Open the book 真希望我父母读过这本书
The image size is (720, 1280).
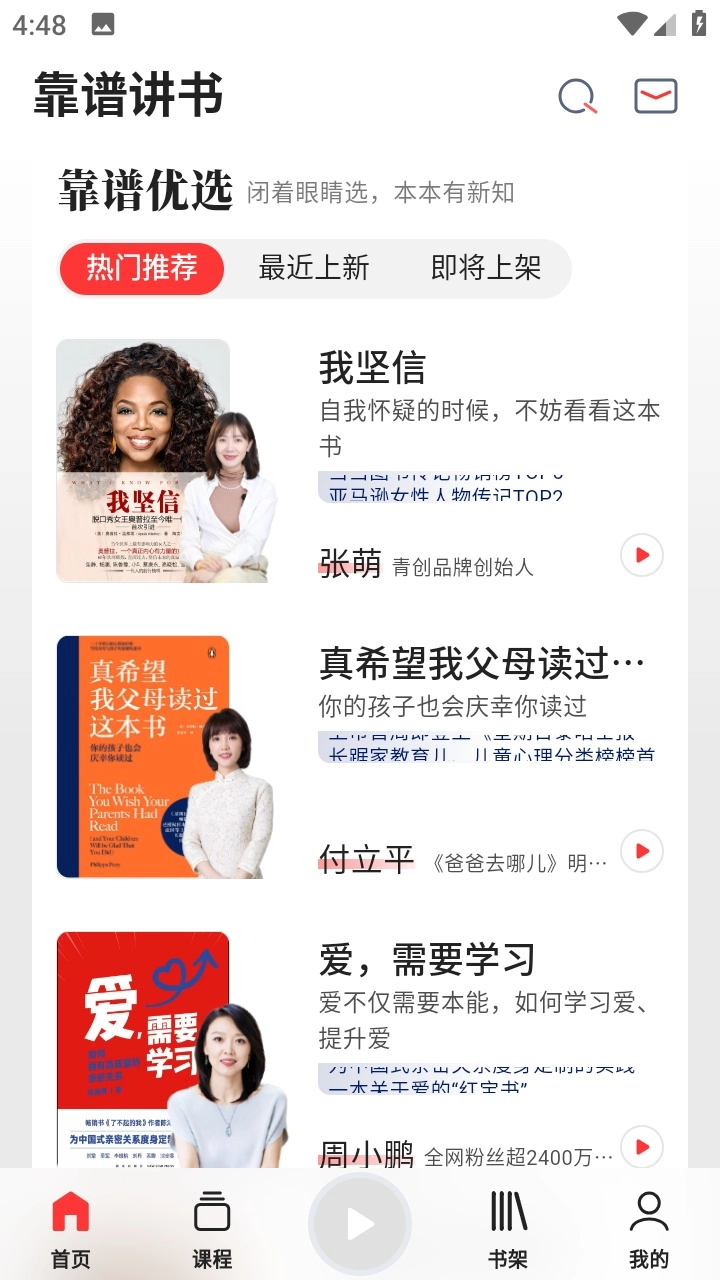coord(481,662)
